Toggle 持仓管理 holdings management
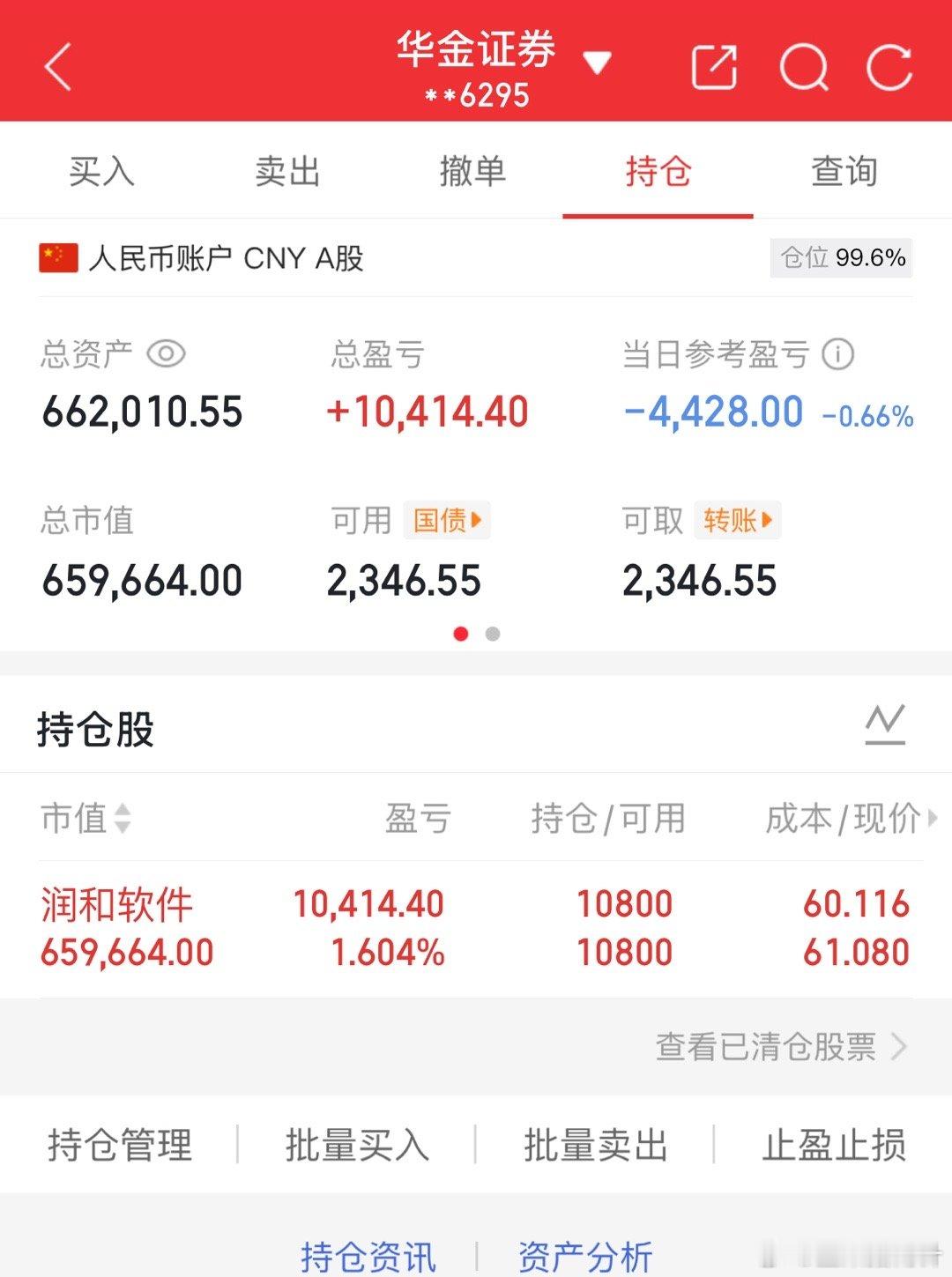 pyautogui.click(x=119, y=1145)
